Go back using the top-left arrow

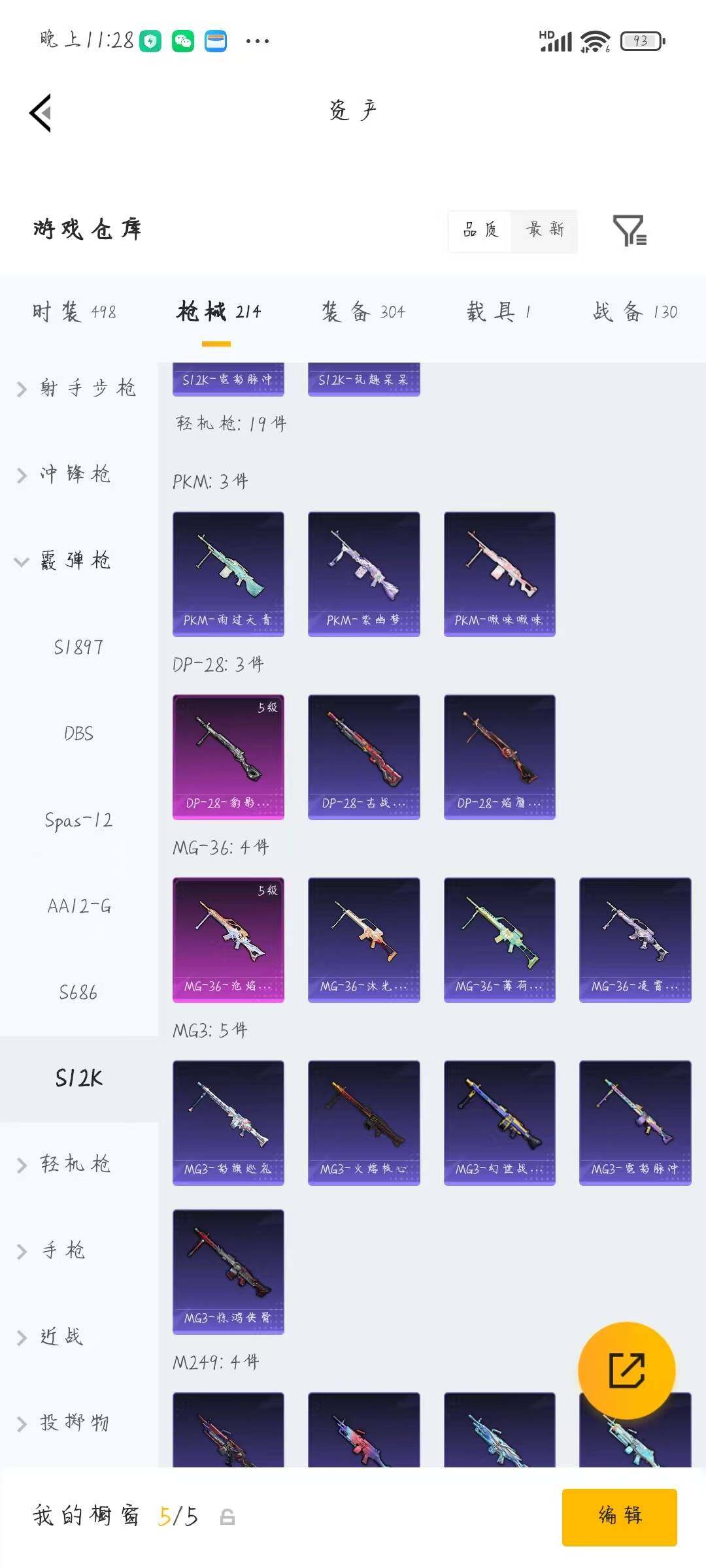coord(41,113)
